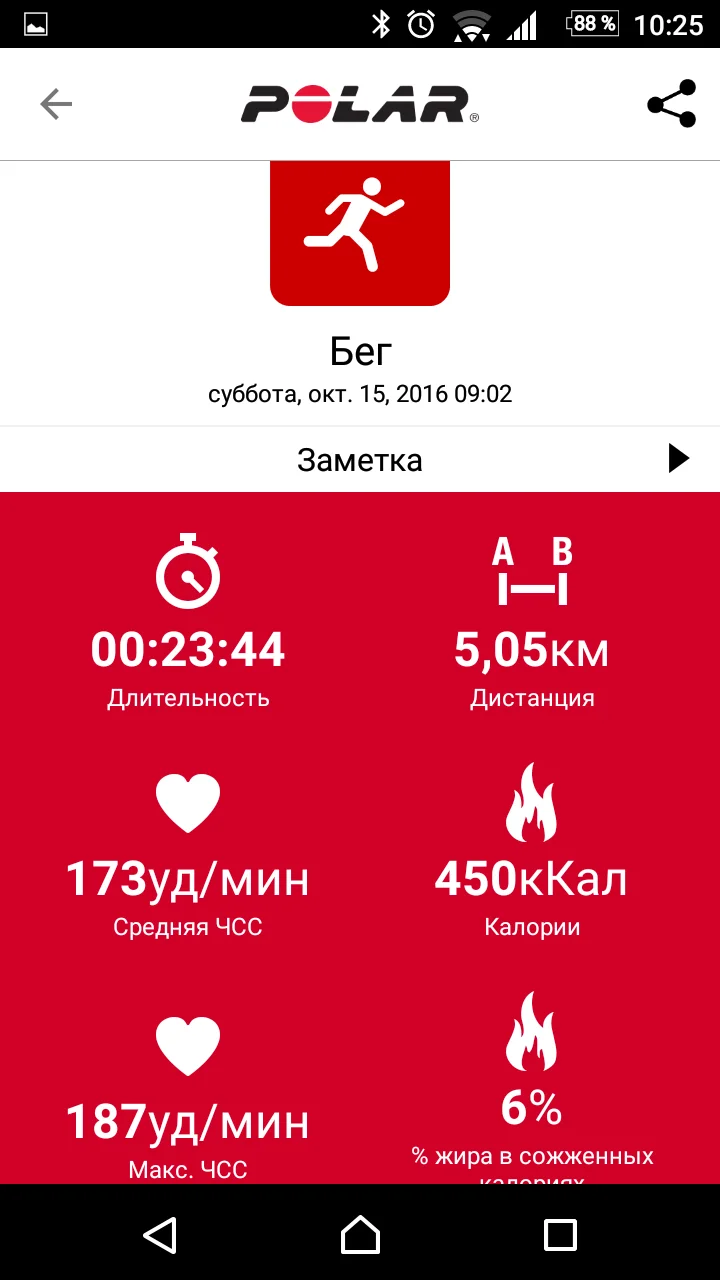Tap the system home button
Screen dimensions: 720x1280
click(x=360, y=1234)
